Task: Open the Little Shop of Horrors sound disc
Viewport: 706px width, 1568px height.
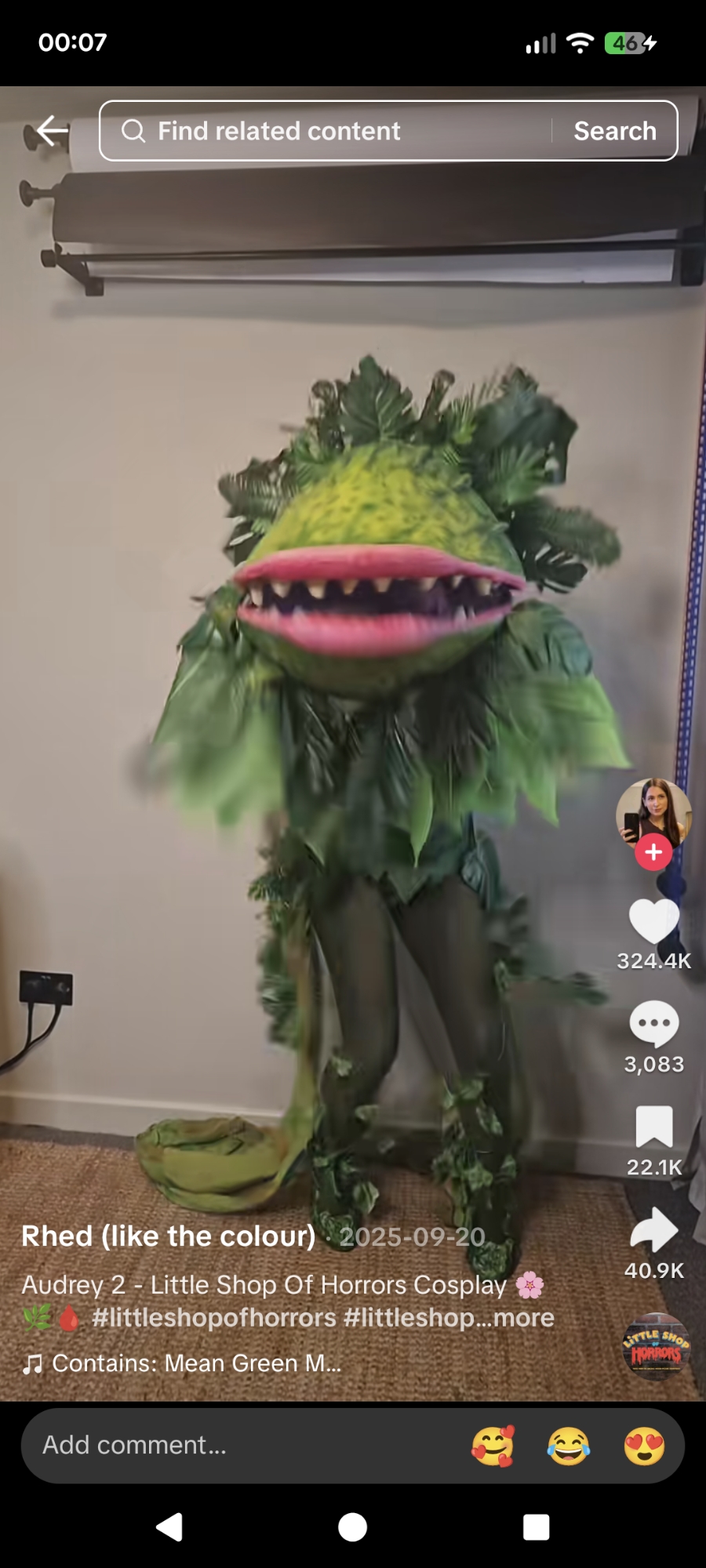Action: tap(656, 1345)
